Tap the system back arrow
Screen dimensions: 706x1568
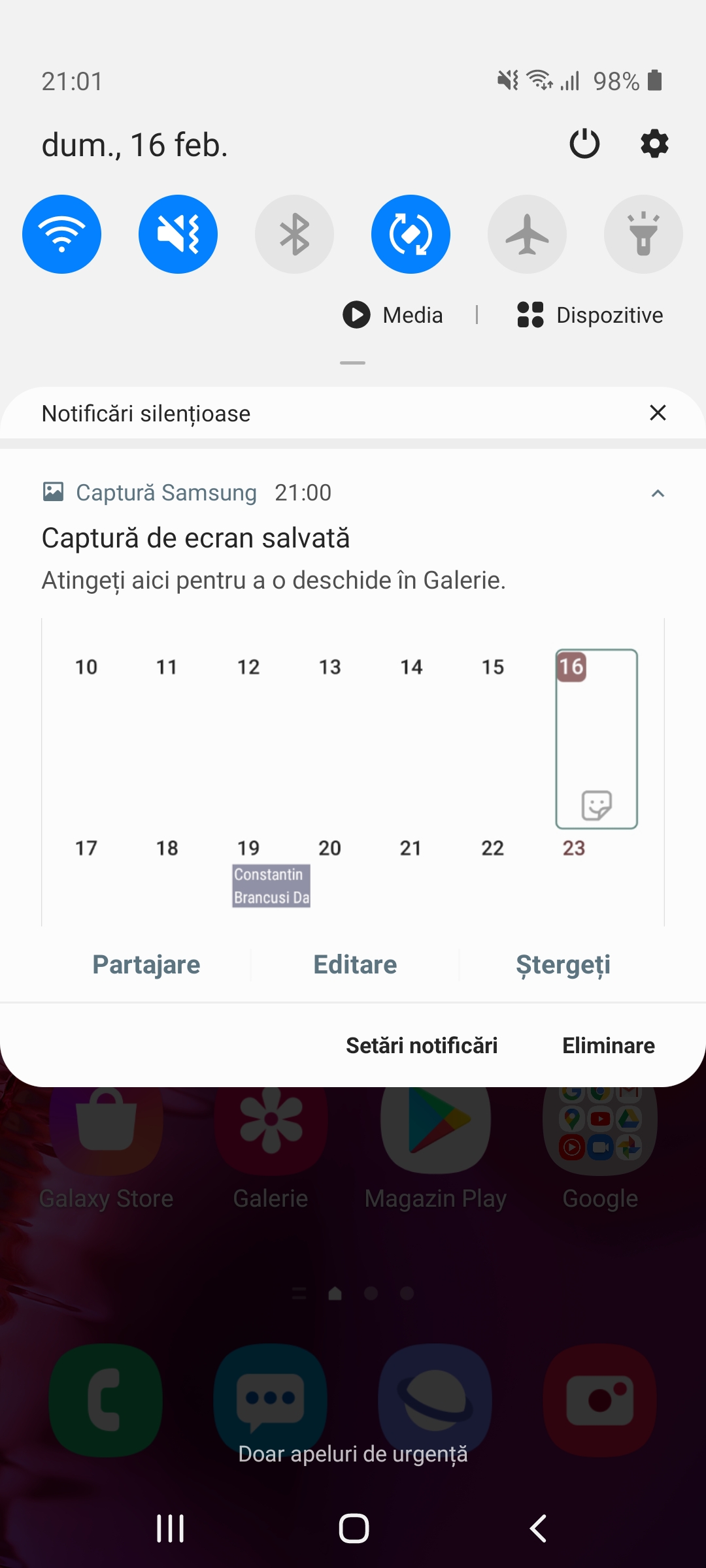click(x=537, y=1529)
